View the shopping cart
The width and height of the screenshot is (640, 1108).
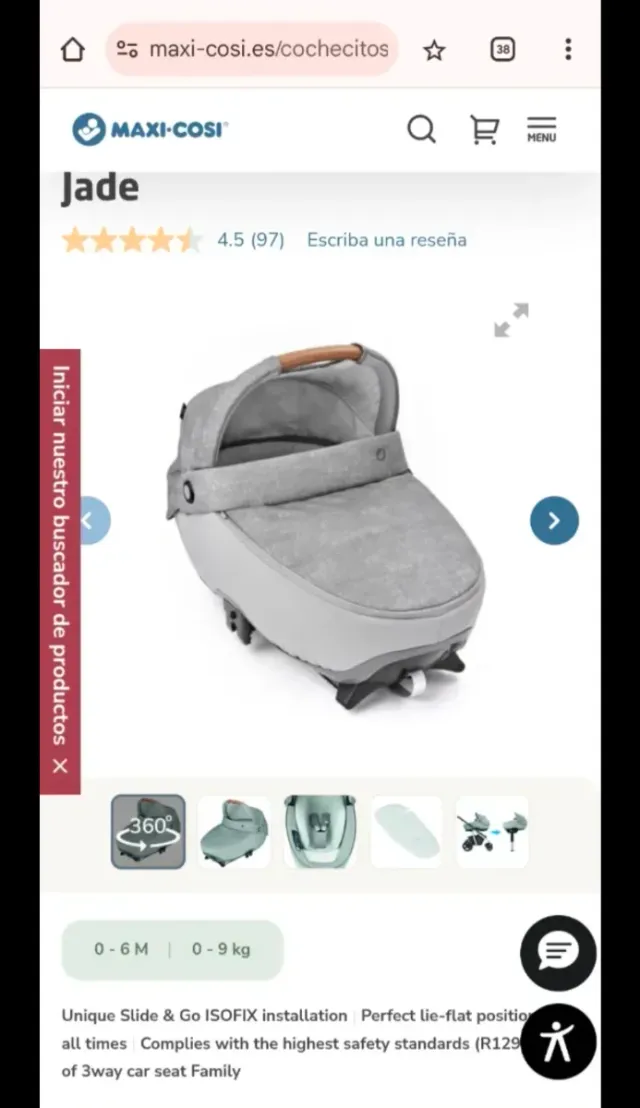point(484,129)
